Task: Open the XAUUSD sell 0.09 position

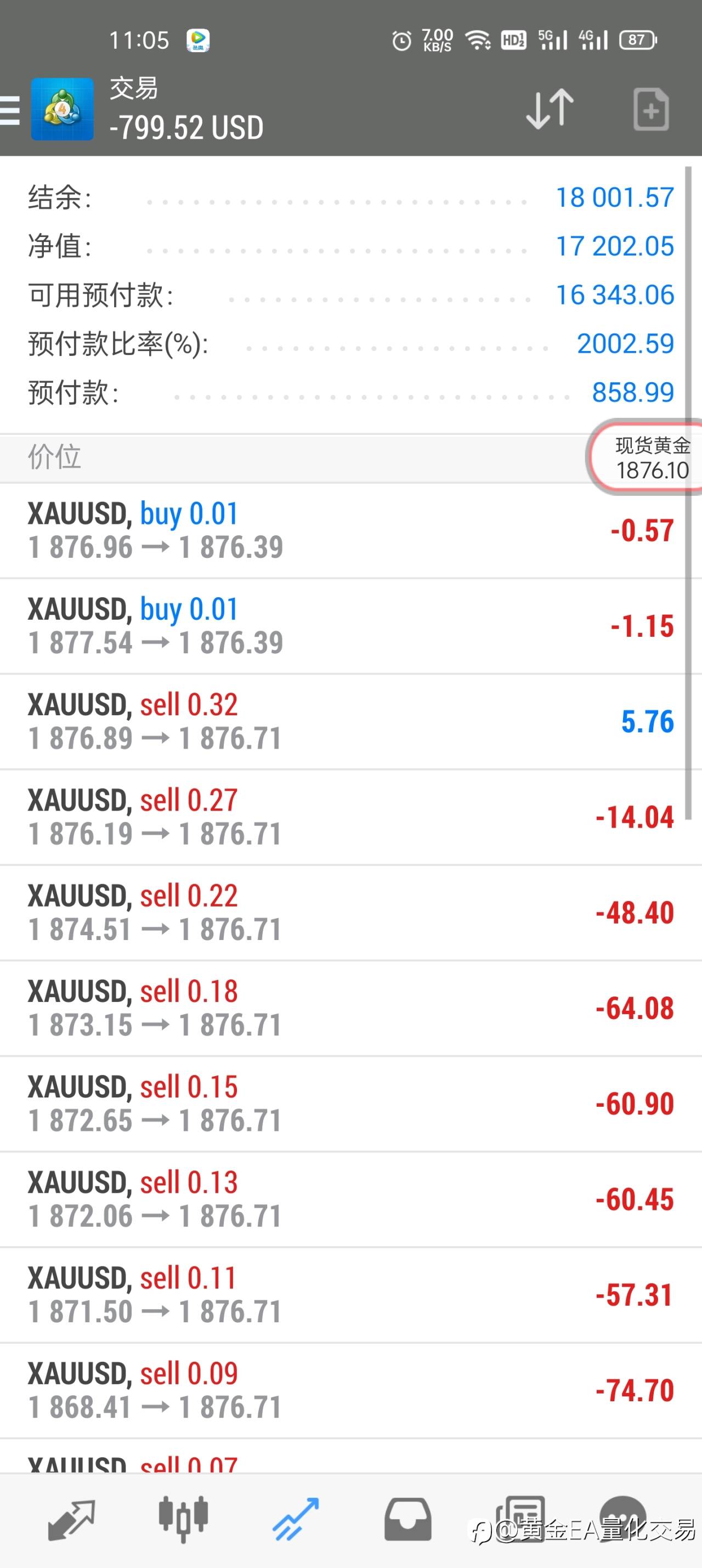Action: pos(350,1391)
